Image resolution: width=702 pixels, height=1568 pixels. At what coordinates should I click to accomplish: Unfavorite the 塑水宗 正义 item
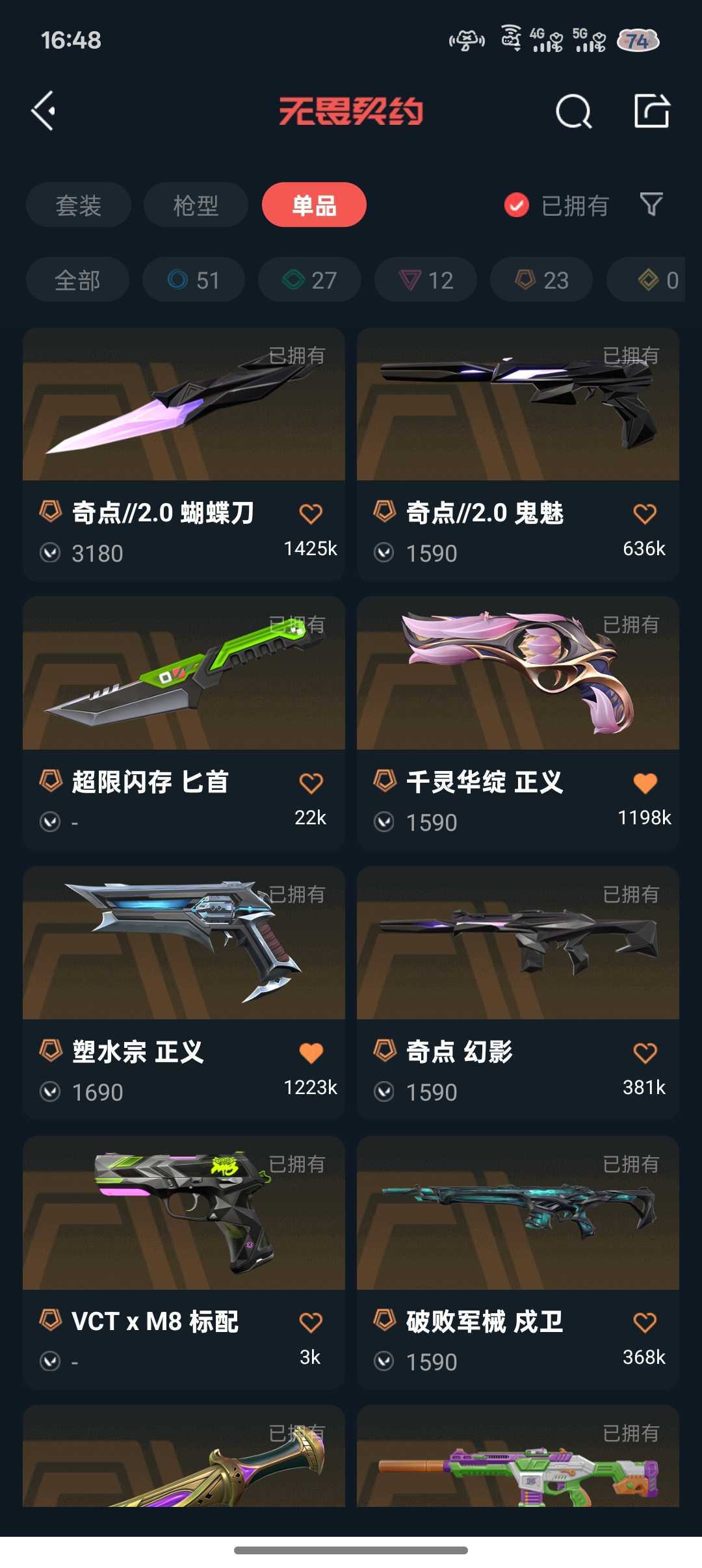coord(311,1052)
